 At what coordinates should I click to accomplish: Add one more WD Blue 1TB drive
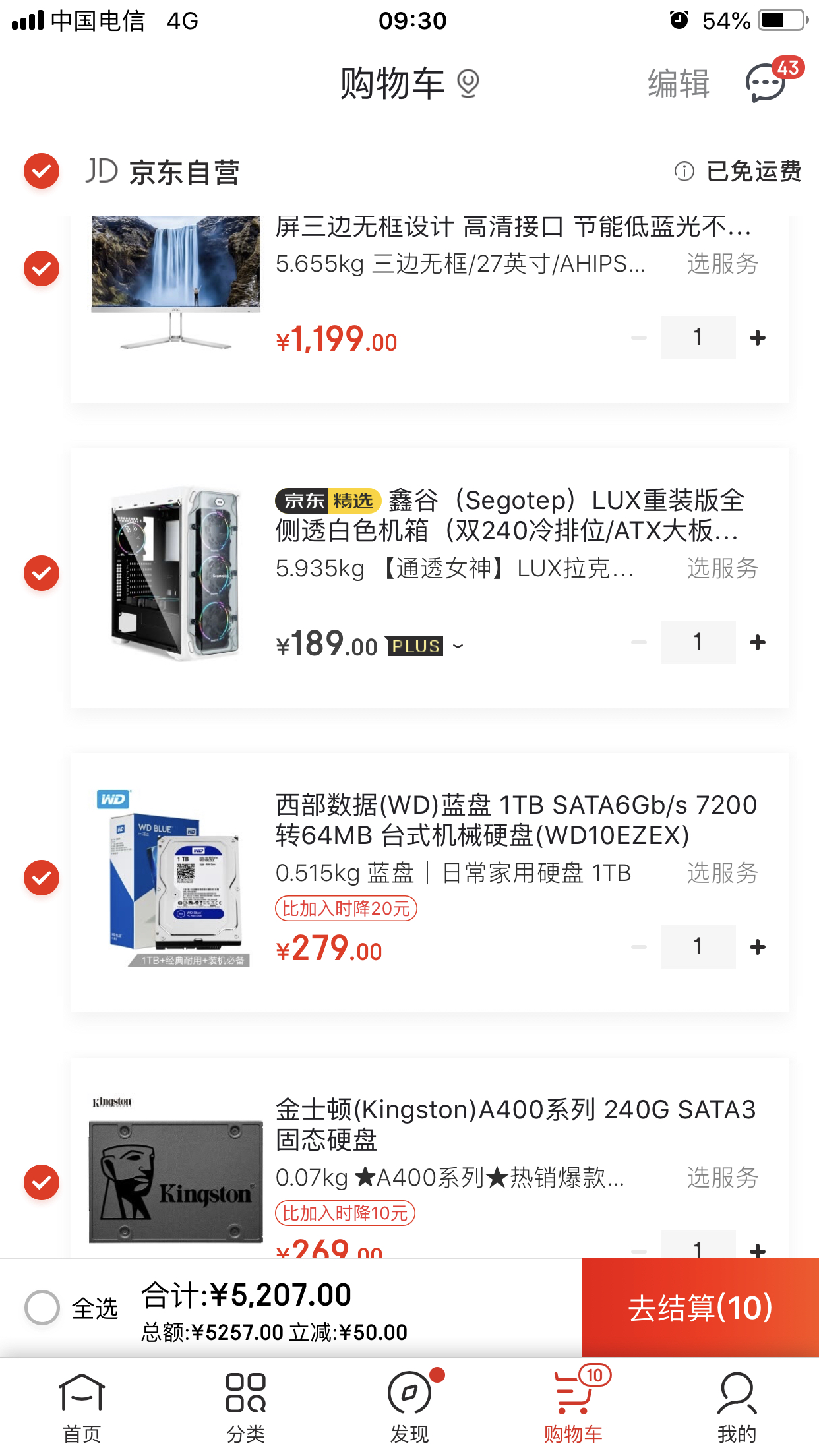758,947
